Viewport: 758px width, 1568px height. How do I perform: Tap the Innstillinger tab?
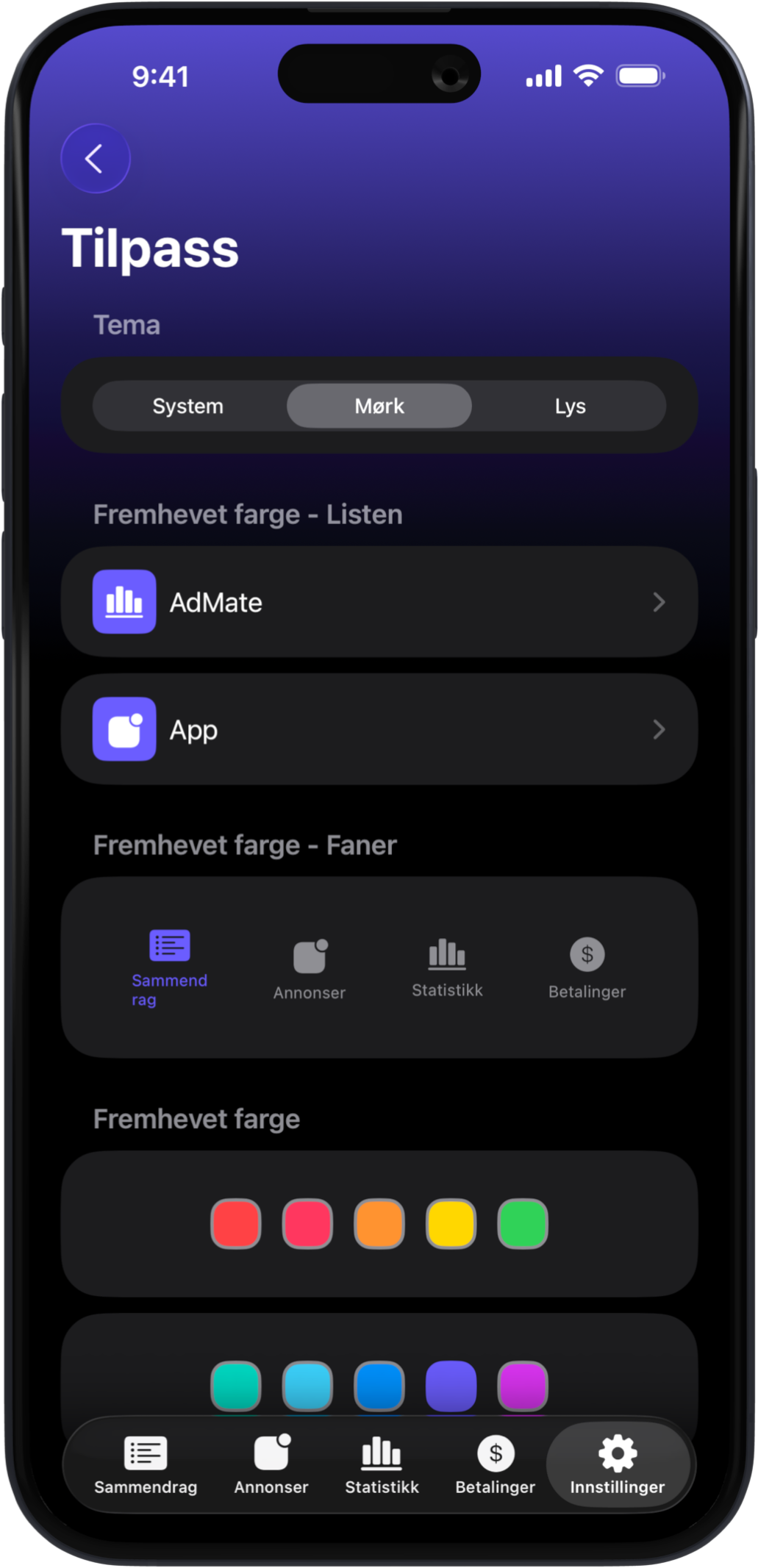tap(618, 1464)
